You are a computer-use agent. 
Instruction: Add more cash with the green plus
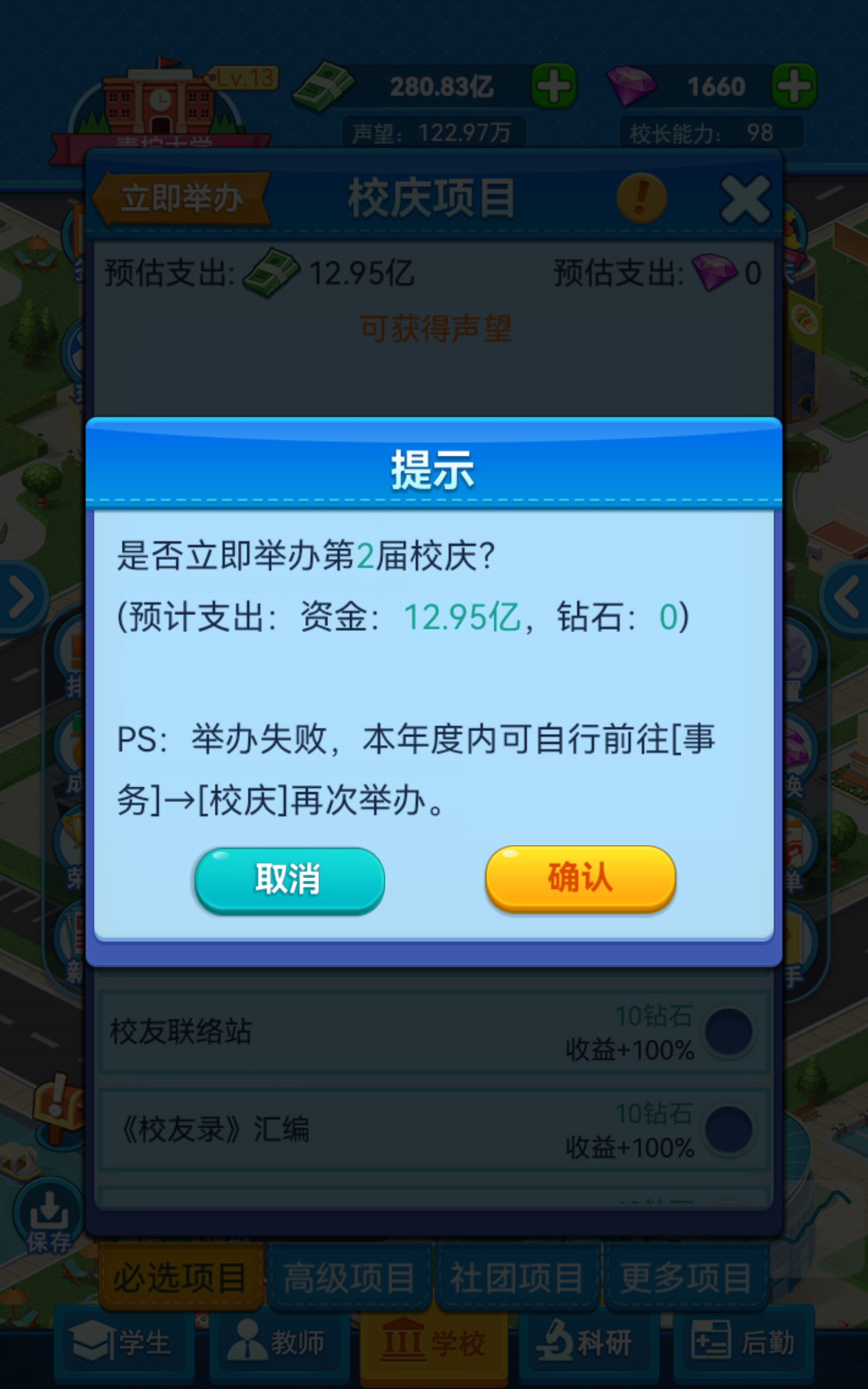coord(554,87)
